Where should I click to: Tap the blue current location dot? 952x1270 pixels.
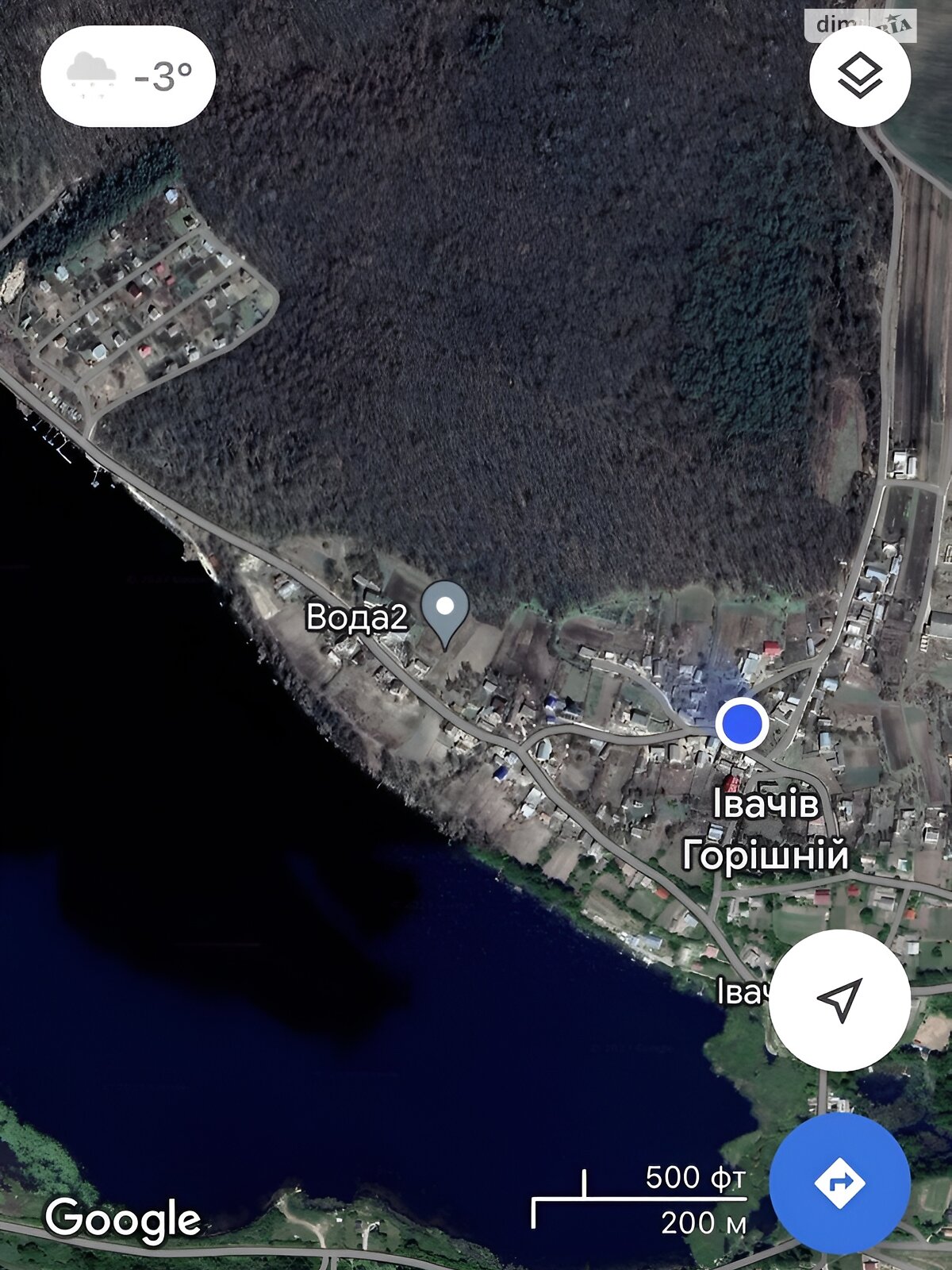click(x=740, y=724)
